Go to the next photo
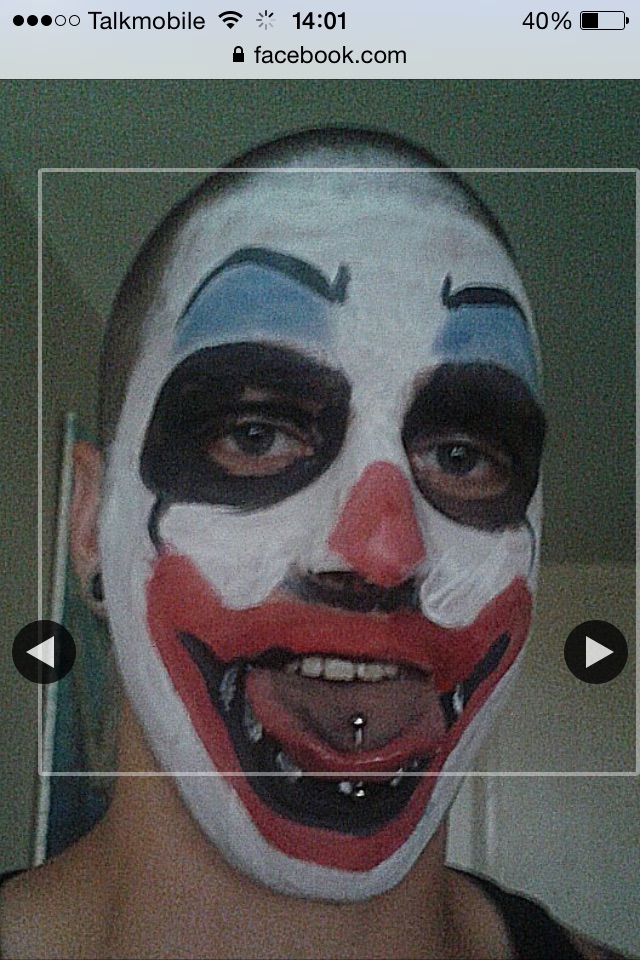 (x=596, y=652)
